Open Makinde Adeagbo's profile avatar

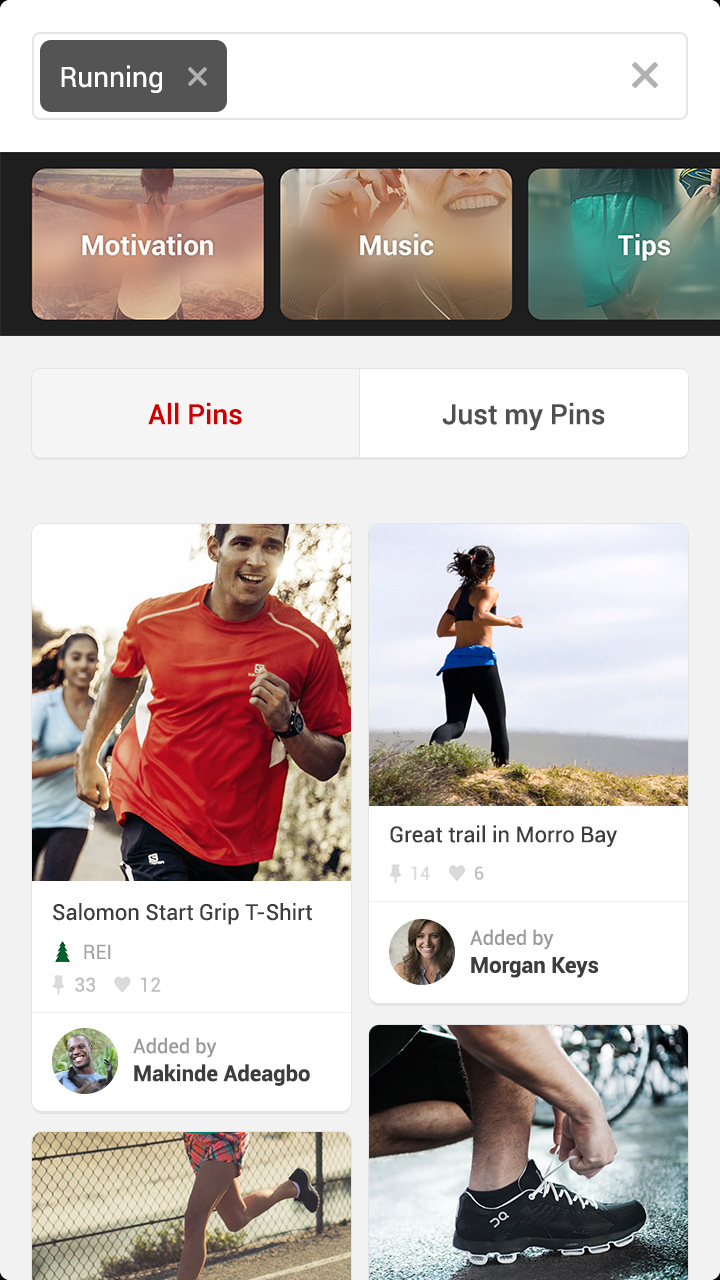click(85, 1062)
